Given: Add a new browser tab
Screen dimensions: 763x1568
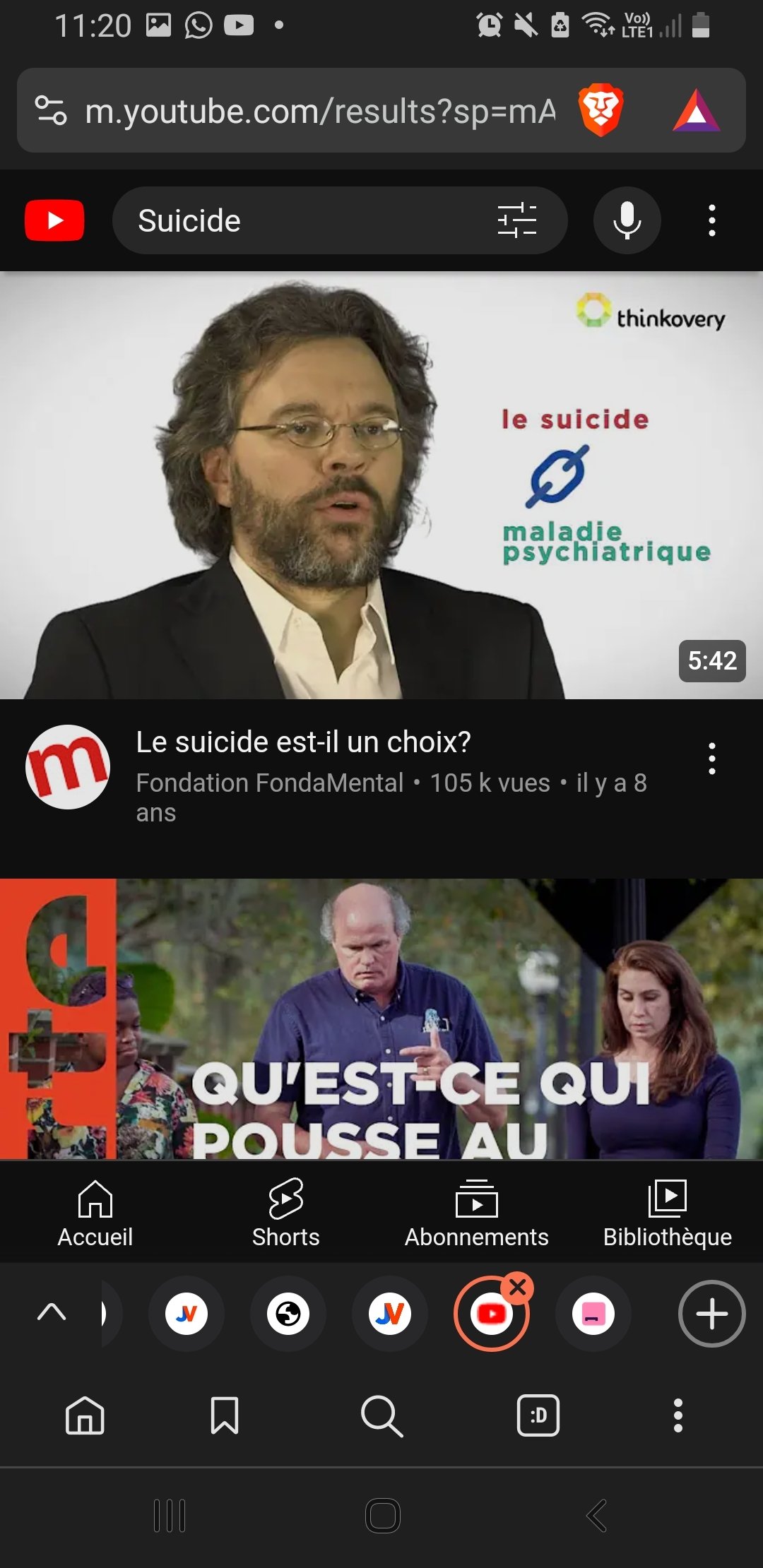Looking at the screenshot, I should click(x=712, y=1314).
